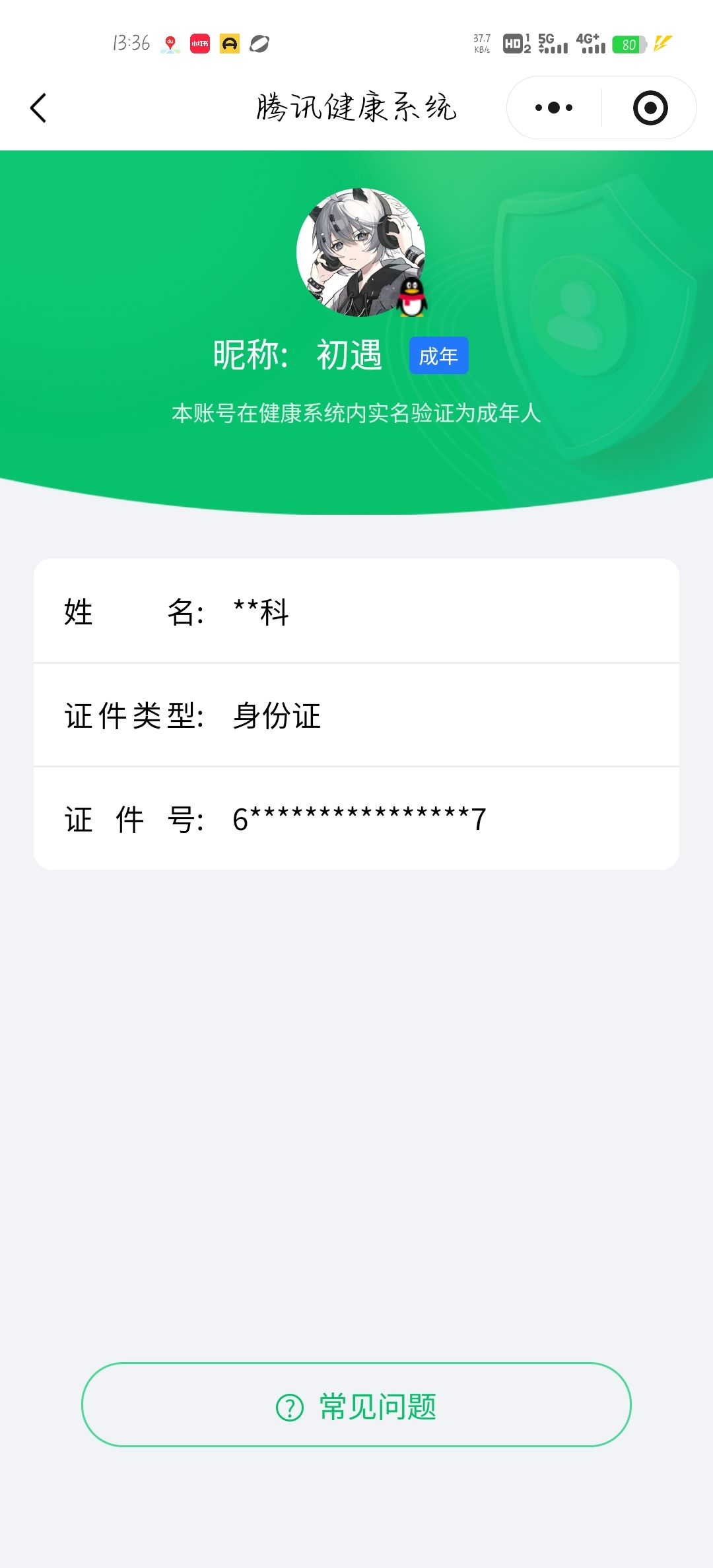Click the blue 成年 verification badge
This screenshot has width=713, height=1568.
tap(438, 355)
